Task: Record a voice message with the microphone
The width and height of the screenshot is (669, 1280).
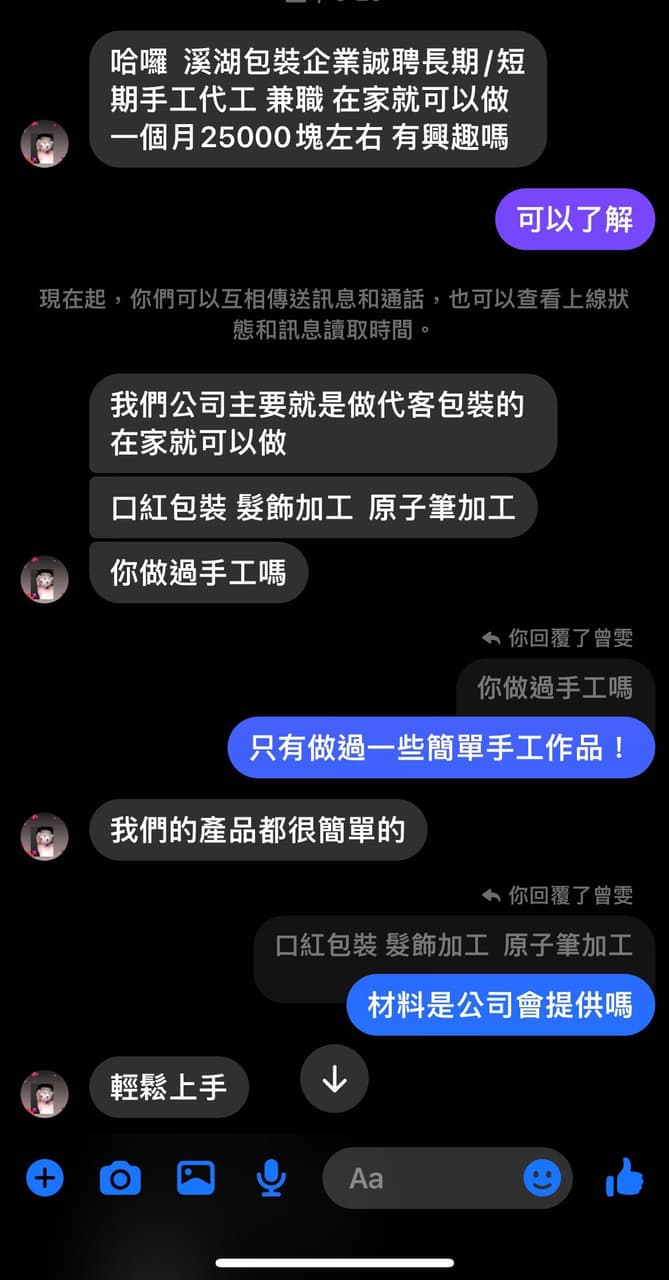Action: pos(271,1179)
